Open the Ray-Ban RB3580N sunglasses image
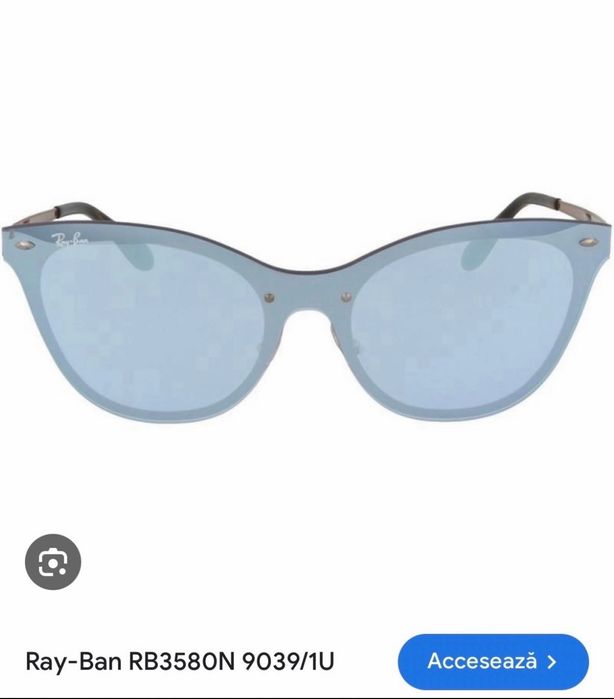614x699 pixels. (306, 320)
